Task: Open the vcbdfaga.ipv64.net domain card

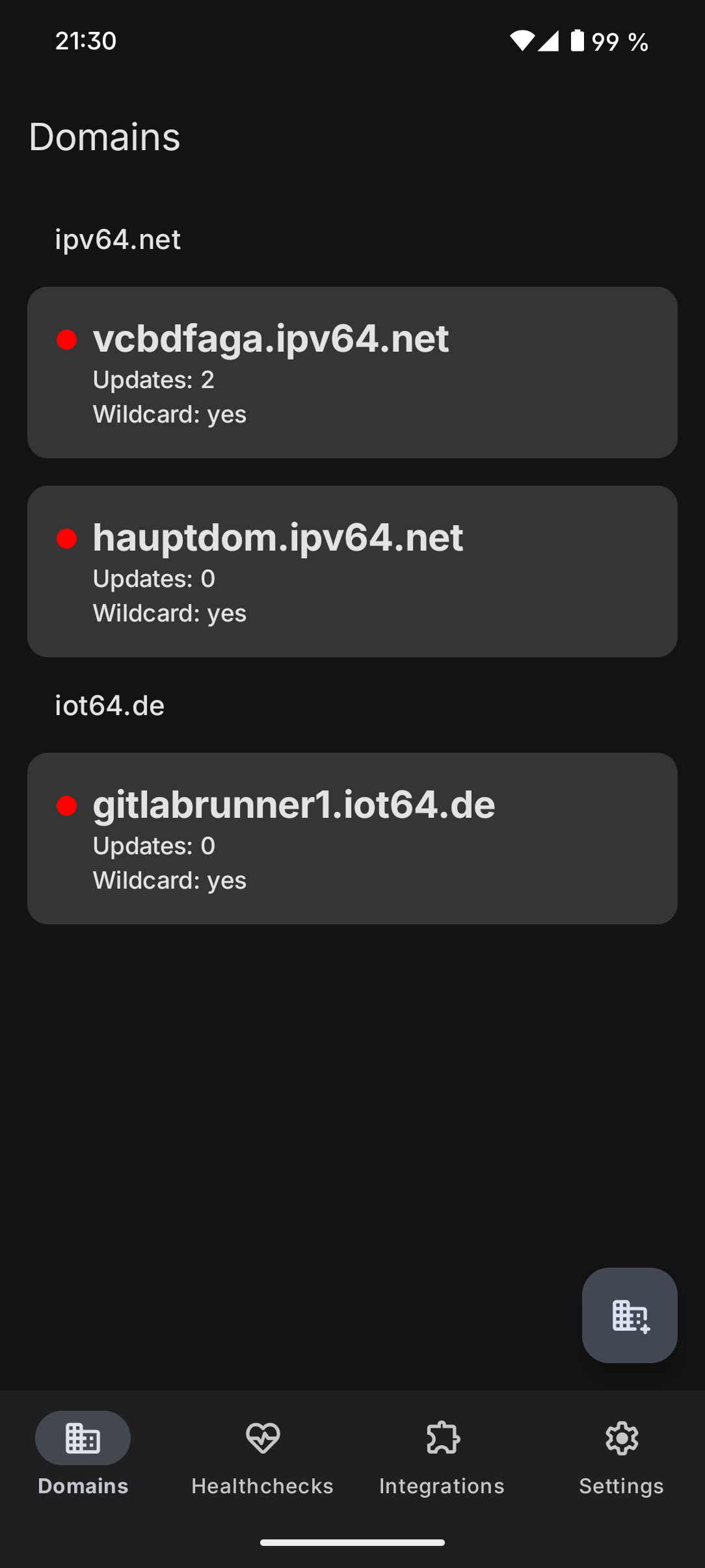Action: click(352, 372)
